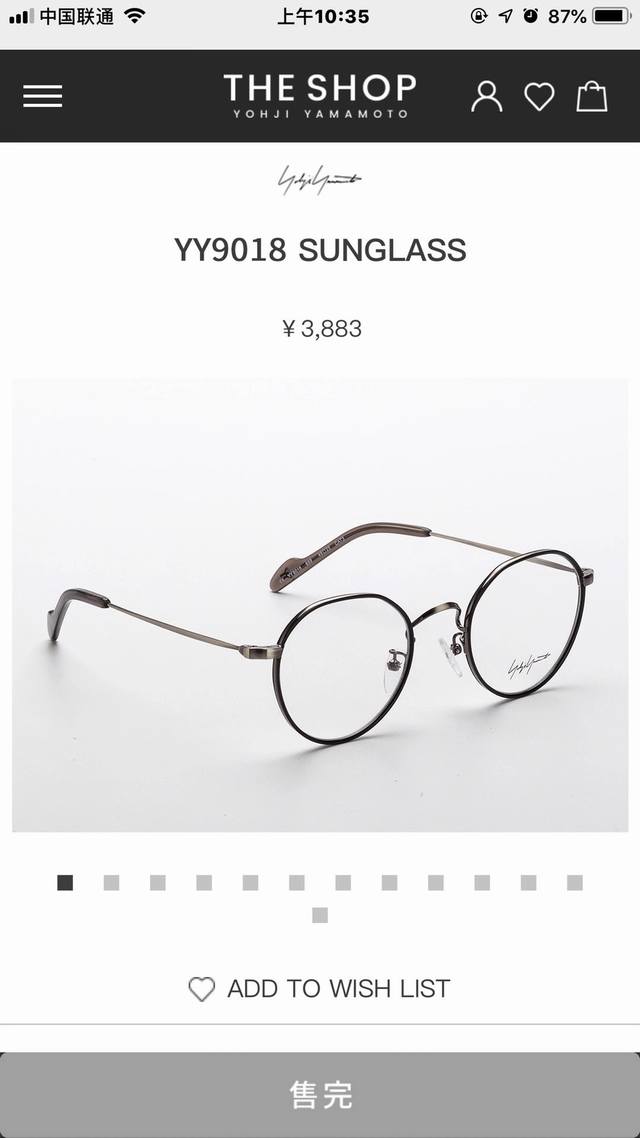Open the shopping bag

click(x=592, y=96)
